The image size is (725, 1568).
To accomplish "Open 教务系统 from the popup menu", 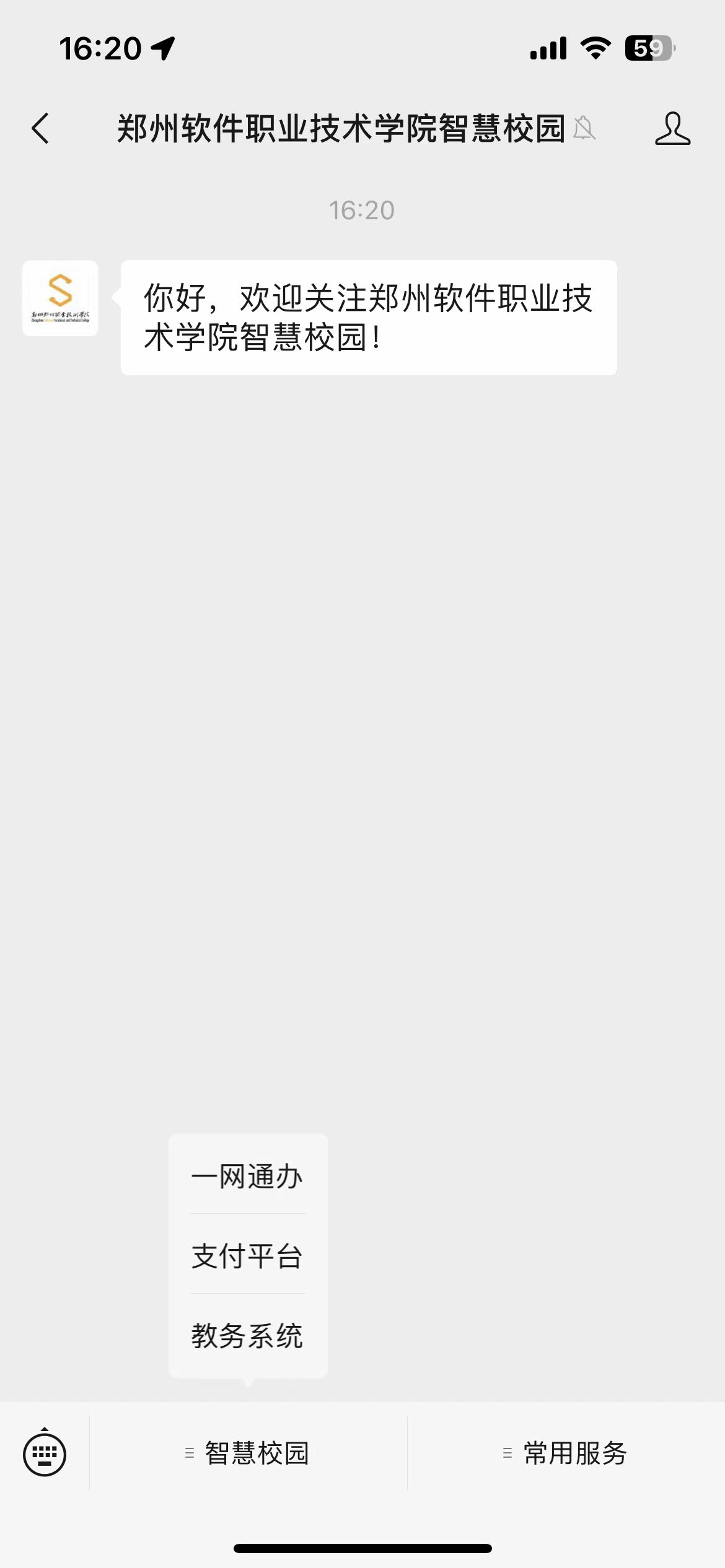I will click(247, 1336).
